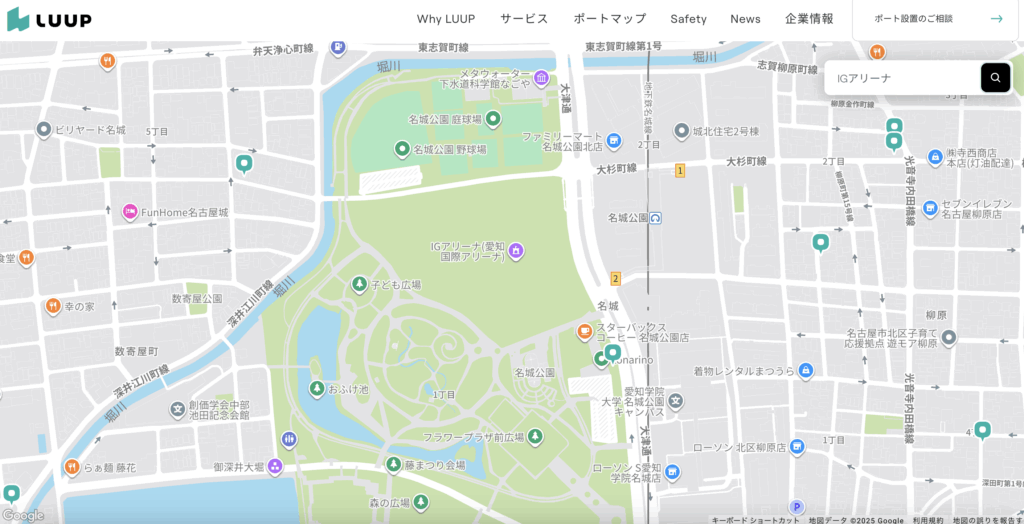1024x524 pixels.
Task: Focus the IGアリーナ search field
Action: coord(900,78)
